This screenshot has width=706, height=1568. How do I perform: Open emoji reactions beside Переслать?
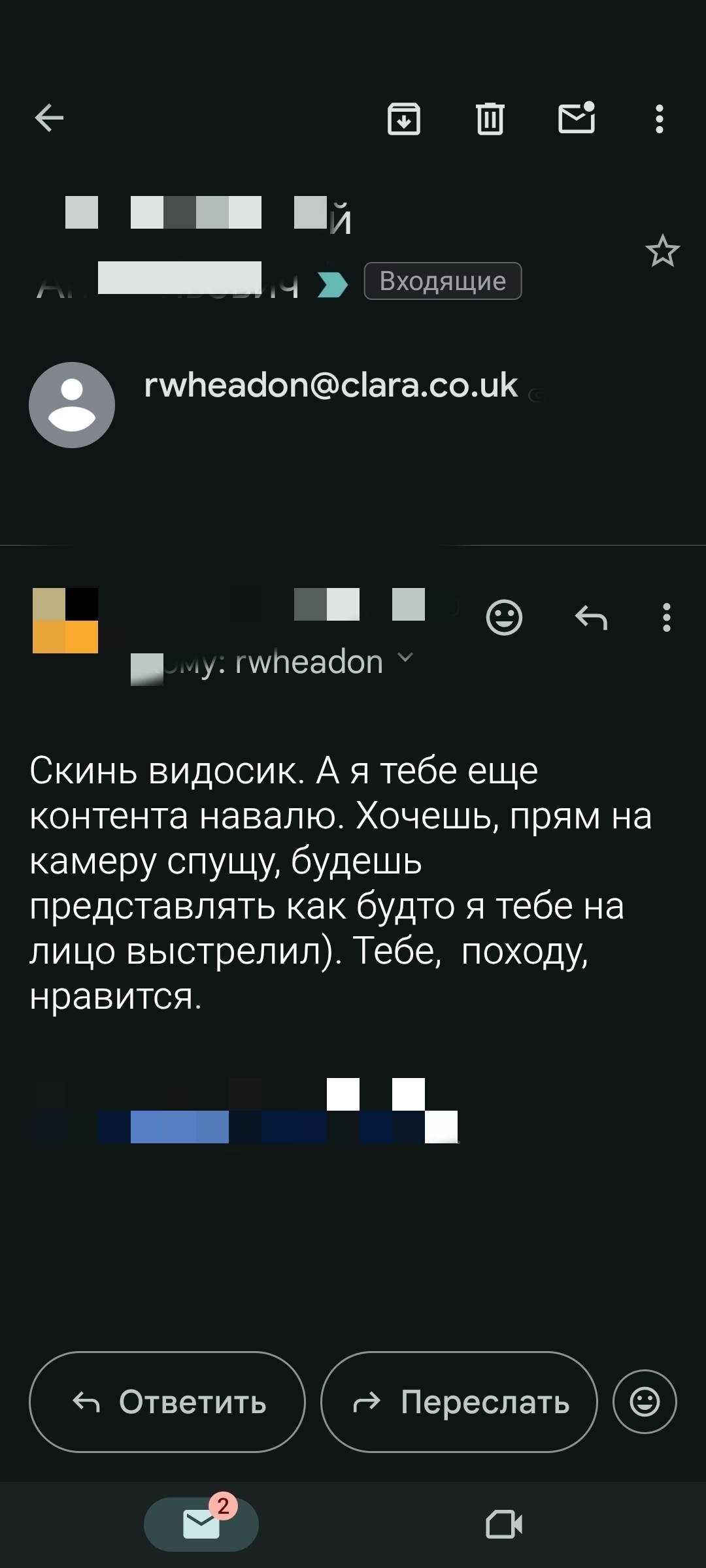pos(645,1401)
